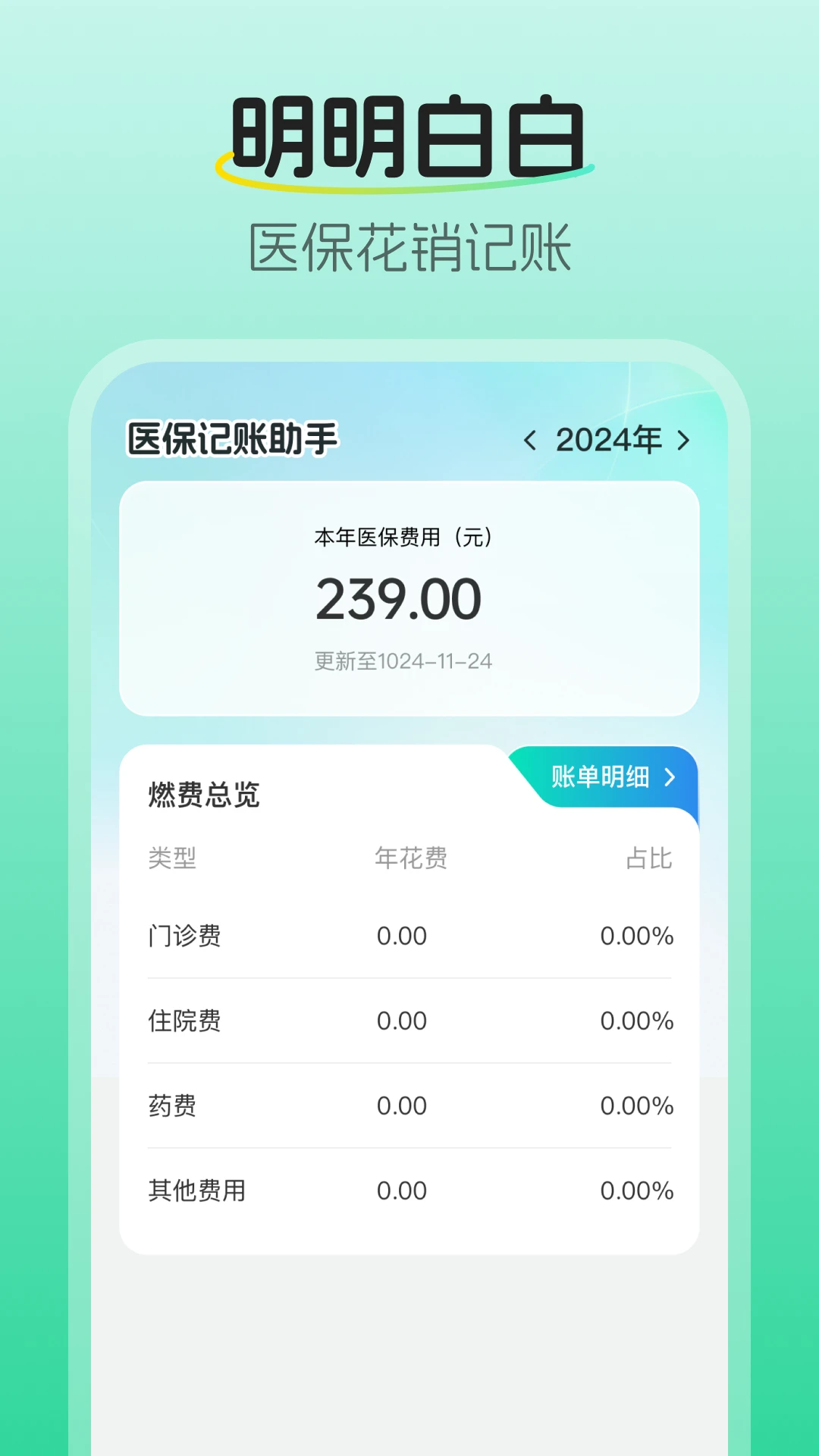Tap the 本年医保费用（元）summary card

pos(409,538)
